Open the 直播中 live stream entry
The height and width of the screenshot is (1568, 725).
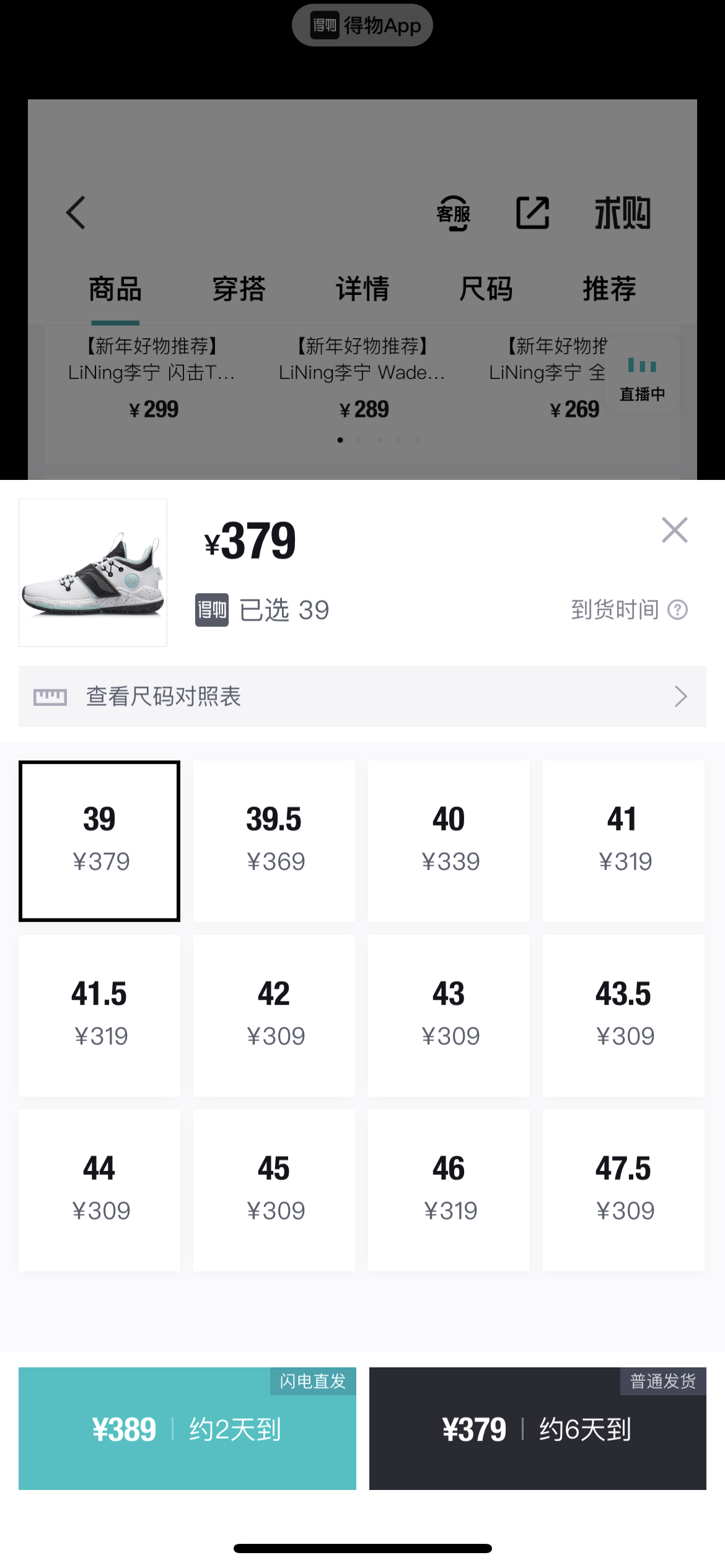click(x=640, y=376)
